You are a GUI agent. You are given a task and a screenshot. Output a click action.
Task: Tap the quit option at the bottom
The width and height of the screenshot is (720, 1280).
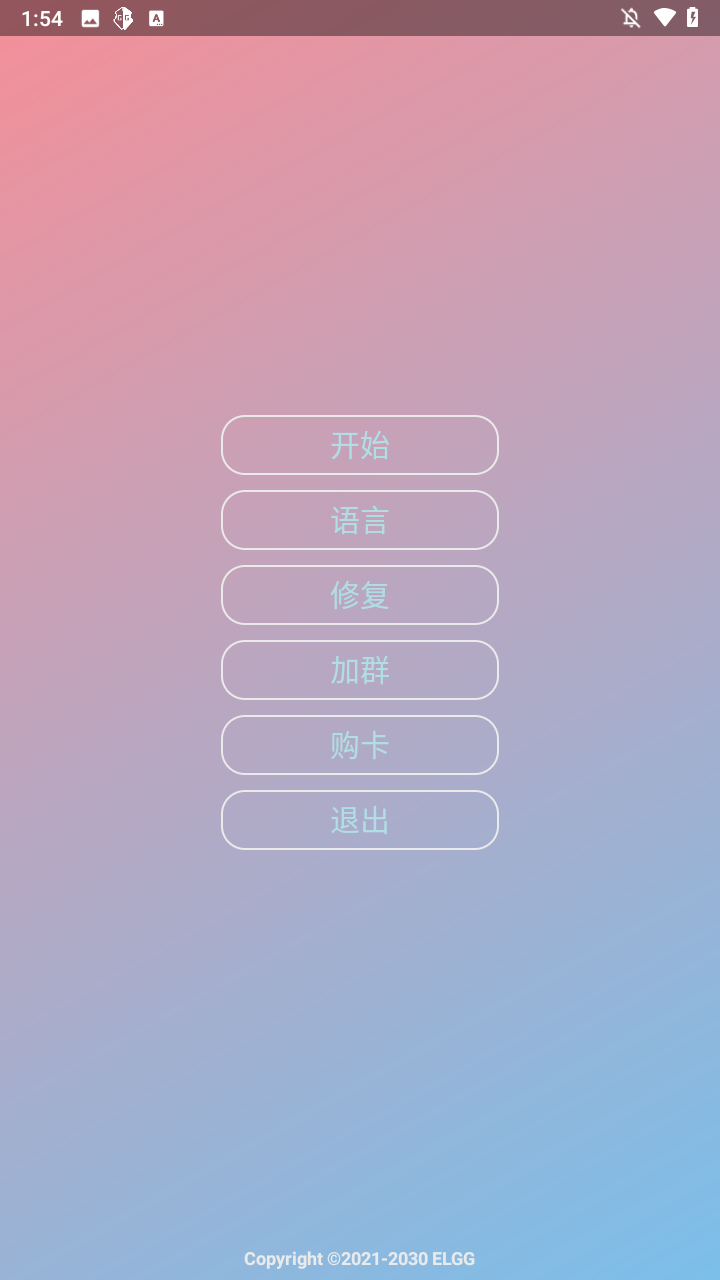(x=360, y=820)
